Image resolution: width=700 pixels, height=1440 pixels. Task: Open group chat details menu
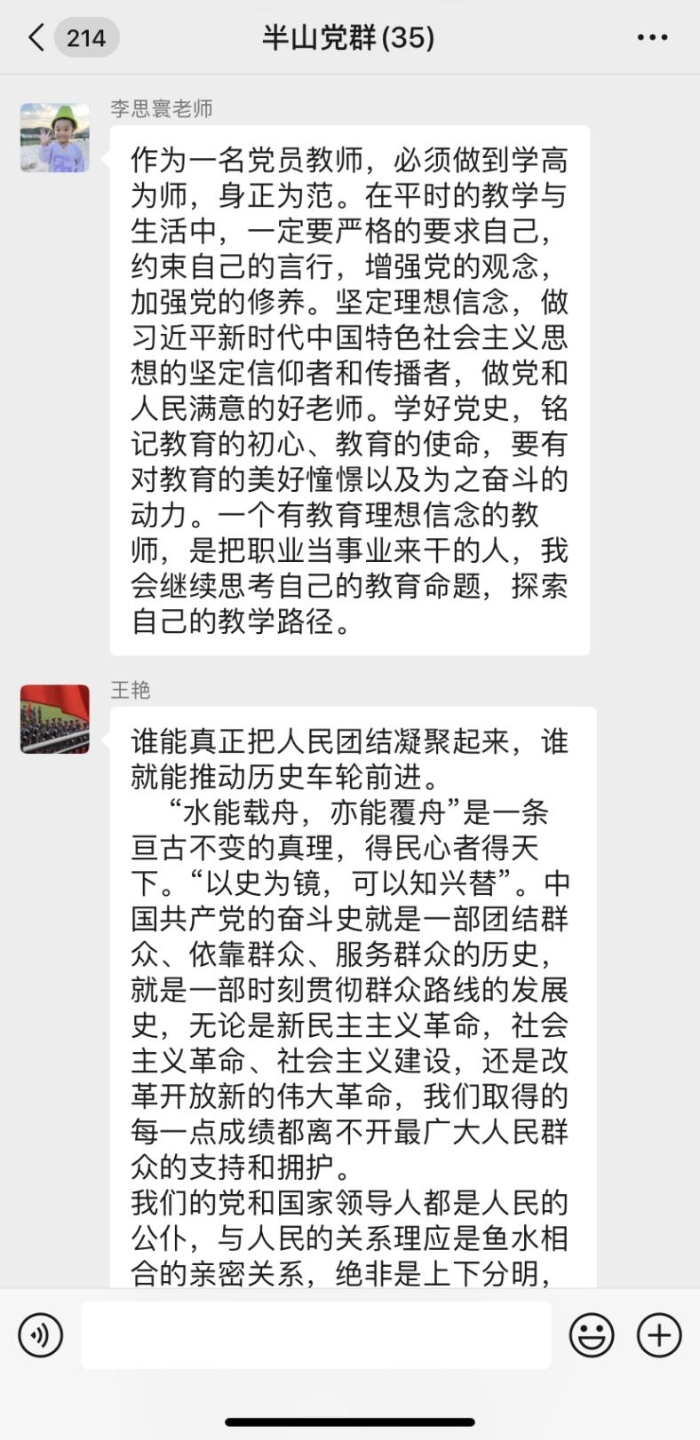pyautogui.click(x=652, y=39)
